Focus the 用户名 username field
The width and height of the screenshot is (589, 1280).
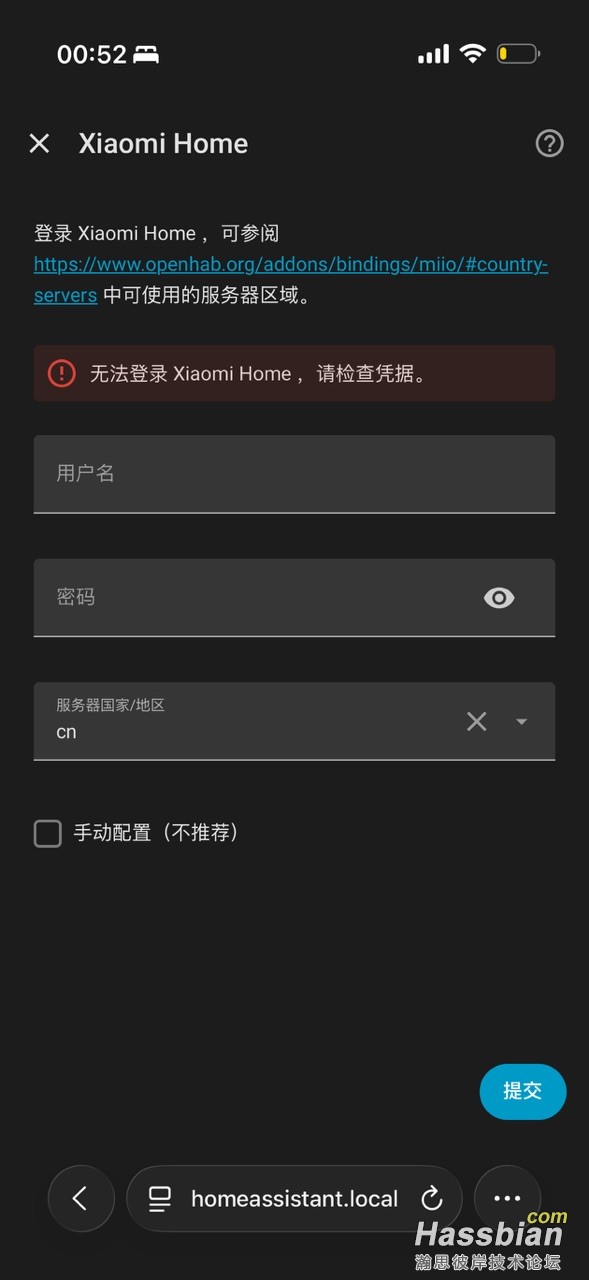294,474
